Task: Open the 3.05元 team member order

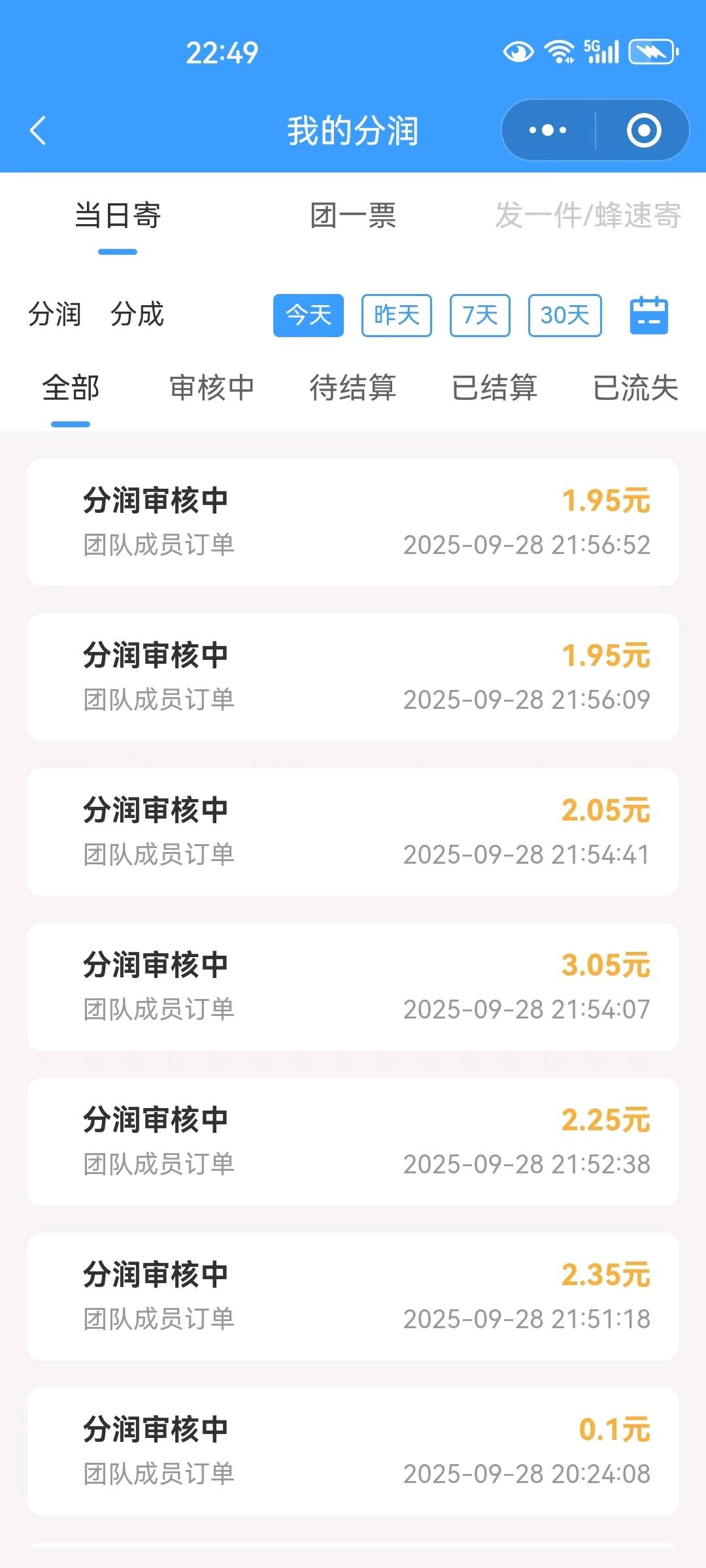Action: [x=353, y=987]
